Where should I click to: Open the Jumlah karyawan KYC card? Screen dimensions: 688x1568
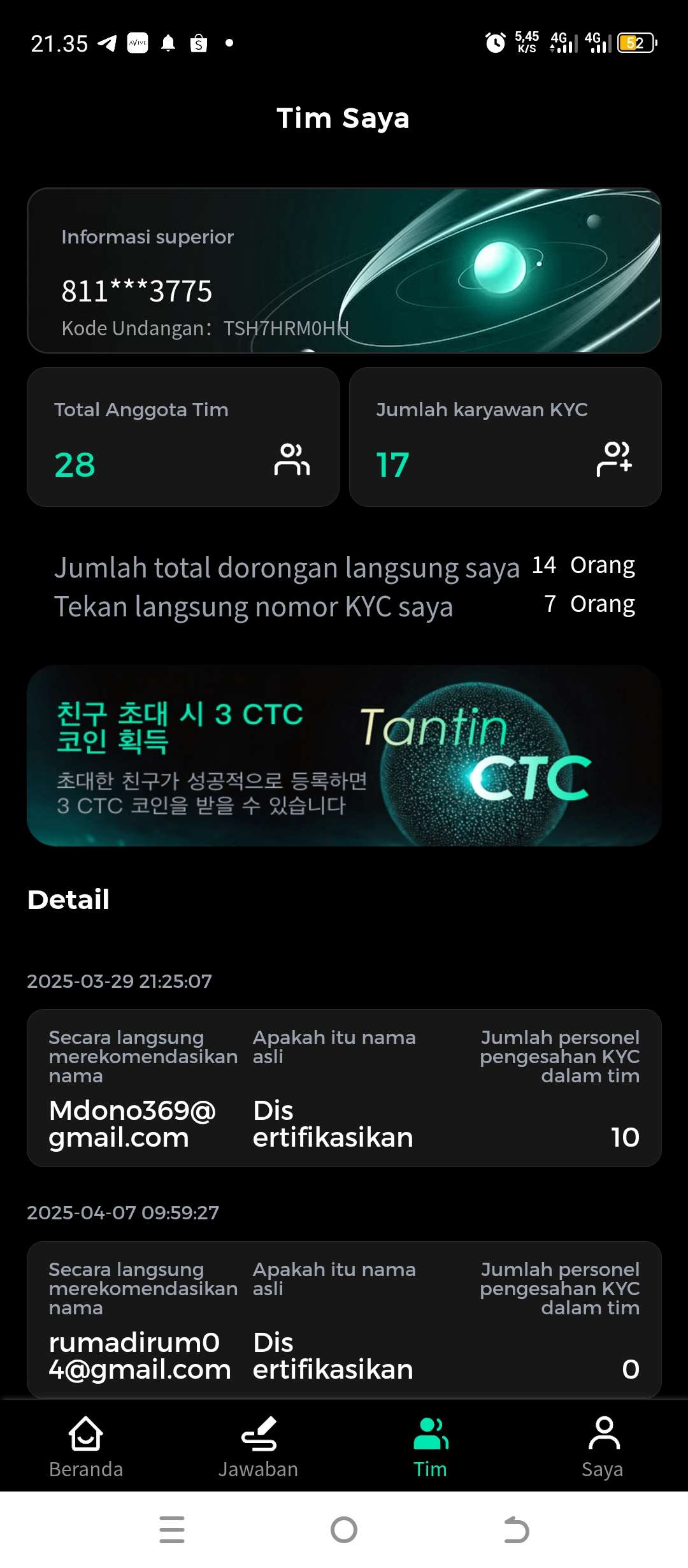pos(505,437)
